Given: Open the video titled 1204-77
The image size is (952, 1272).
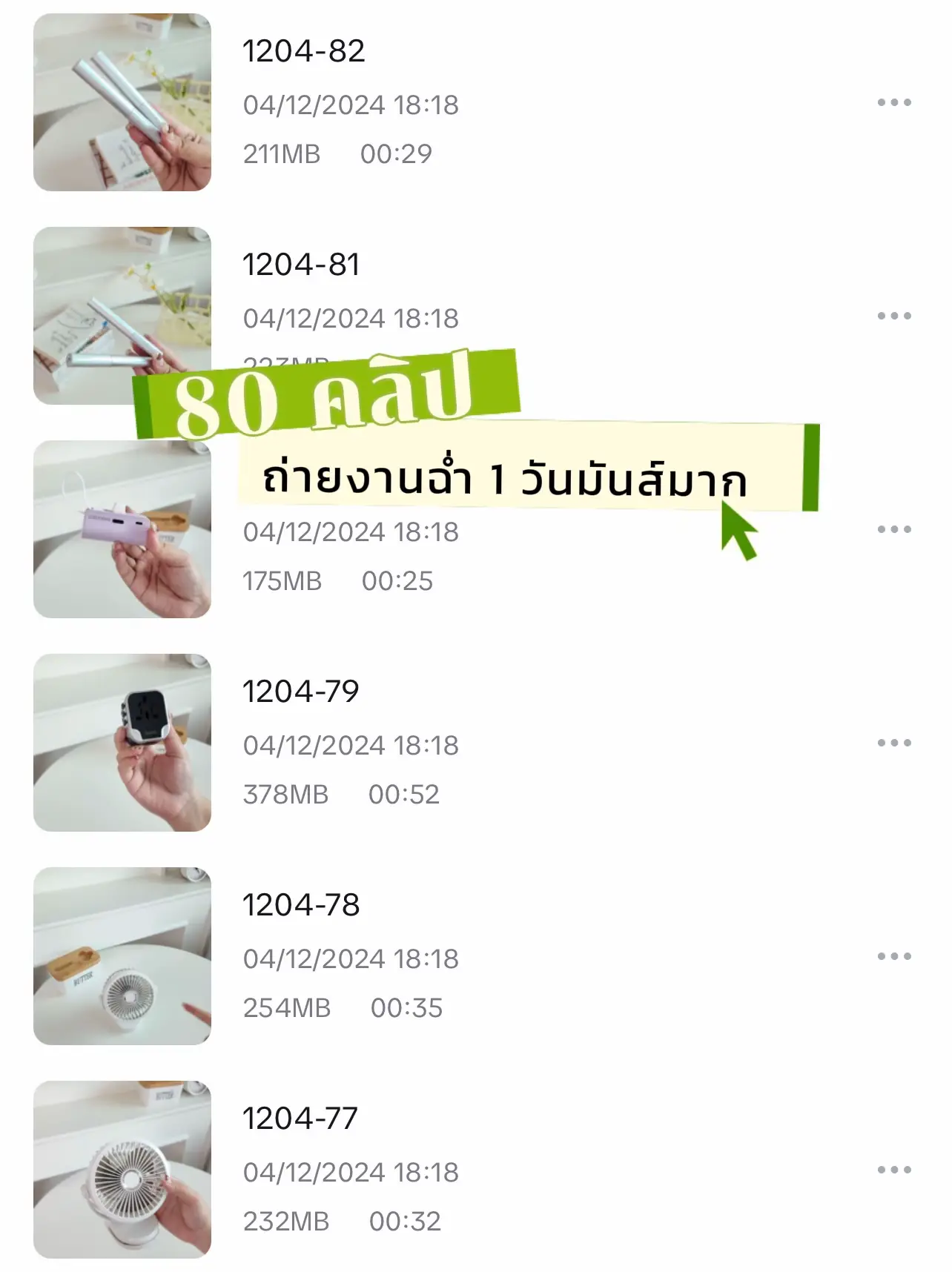Looking at the screenshot, I should click(x=302, y=1118).
